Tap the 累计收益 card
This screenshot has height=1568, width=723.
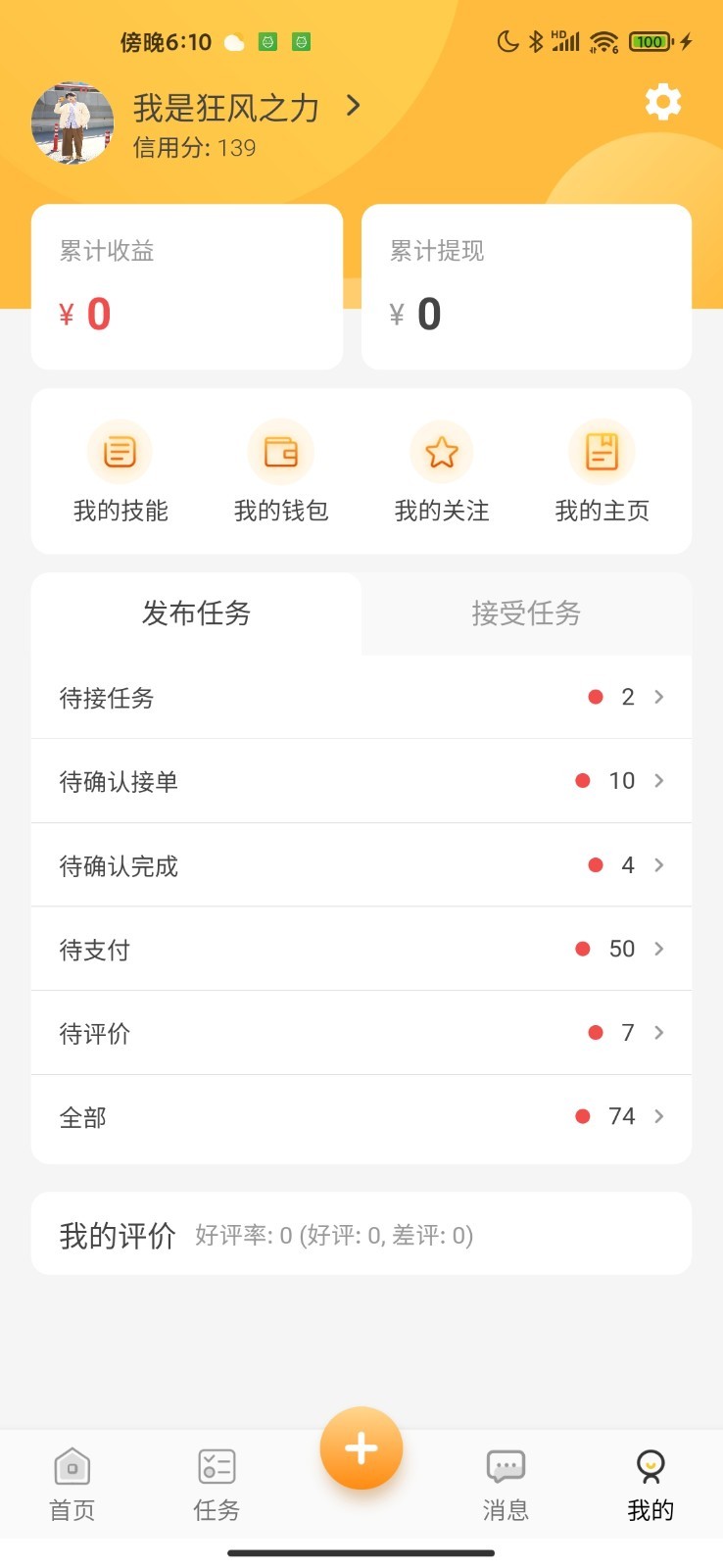coord(187,287)
